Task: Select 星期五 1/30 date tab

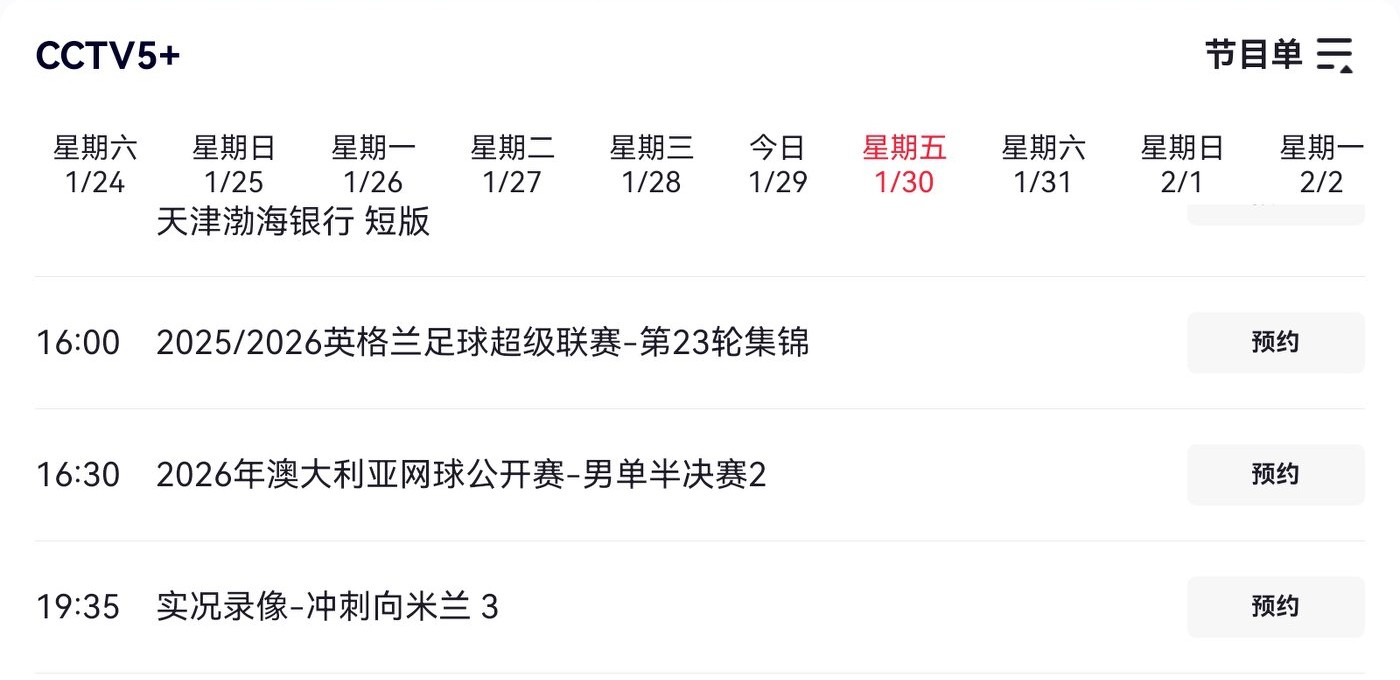Action: (x=904, y=165)
